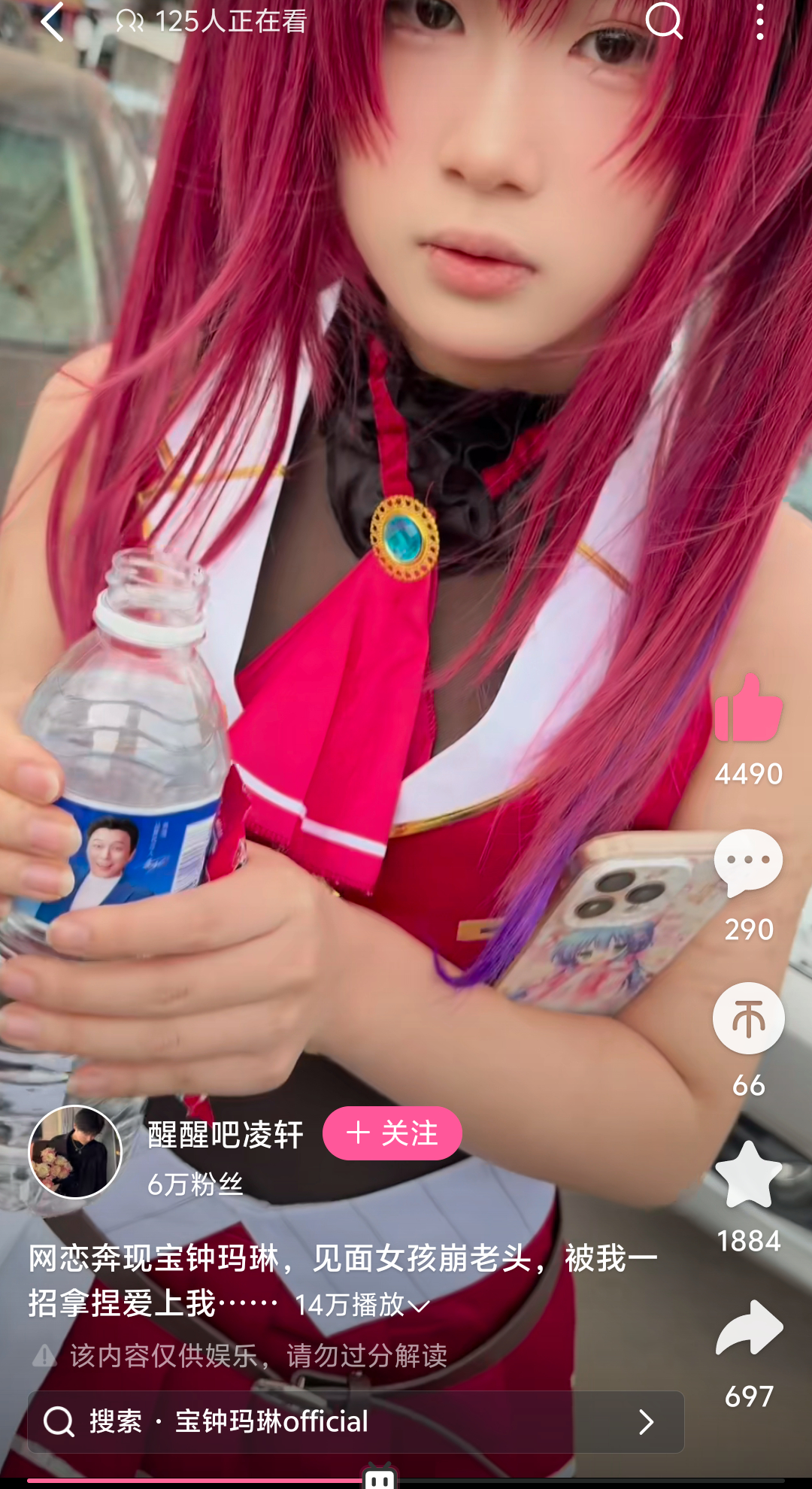Open 醒醒吧凌轩's profile avatar

(x=75, y=1151)
